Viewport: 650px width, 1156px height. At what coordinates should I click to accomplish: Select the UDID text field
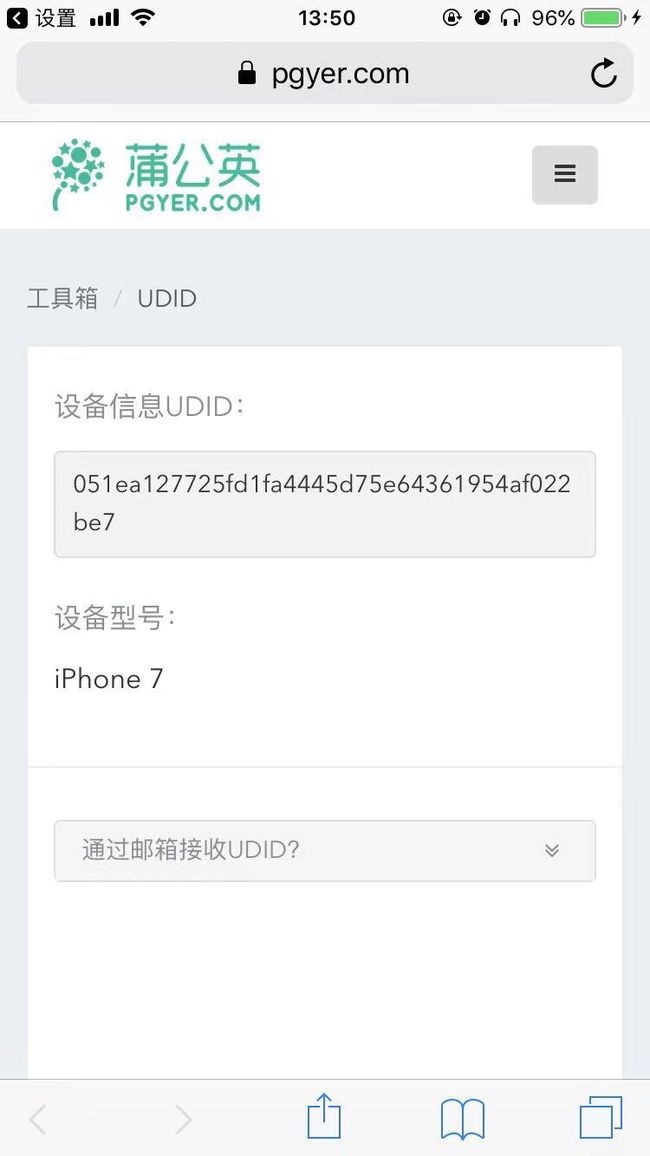[x=324, y=504]
